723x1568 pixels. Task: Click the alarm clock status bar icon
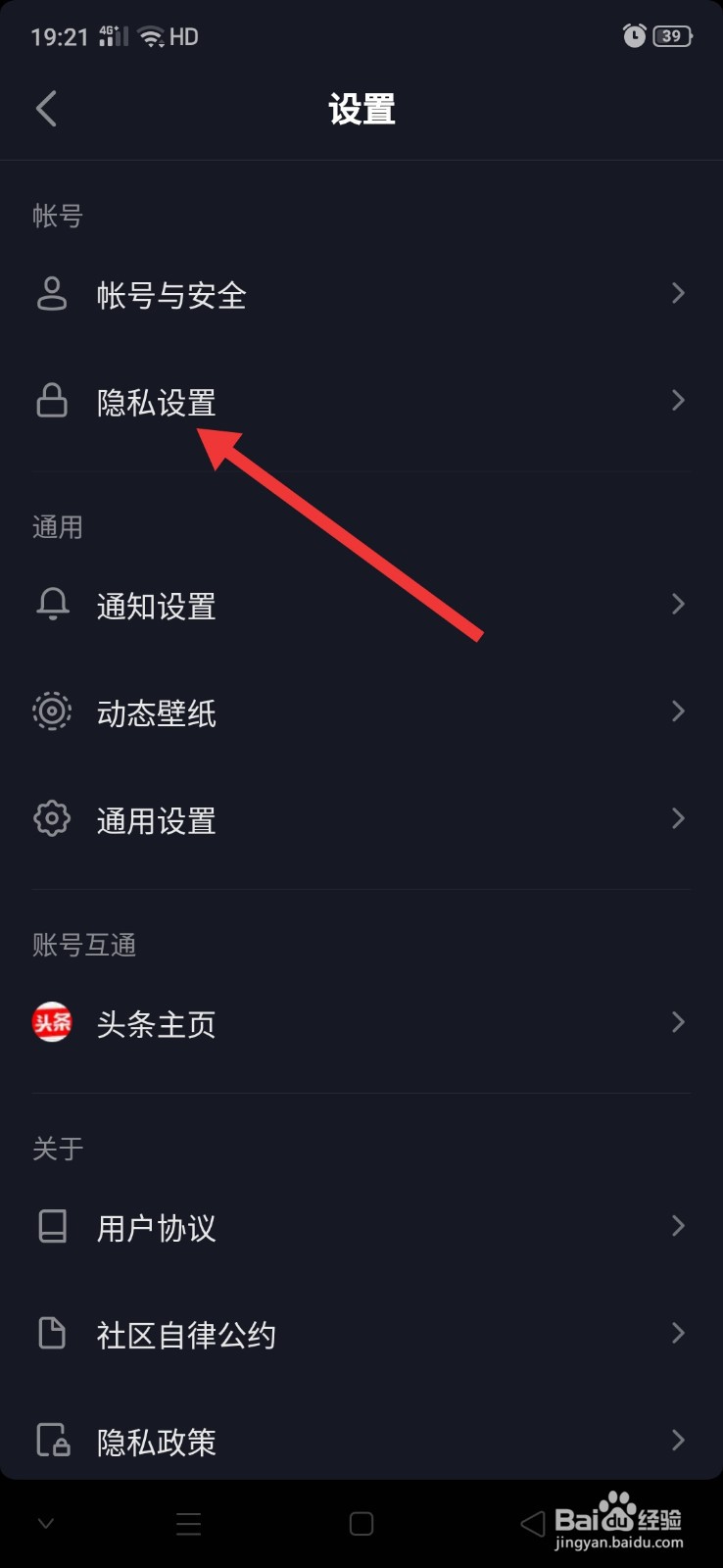[634, 35]
